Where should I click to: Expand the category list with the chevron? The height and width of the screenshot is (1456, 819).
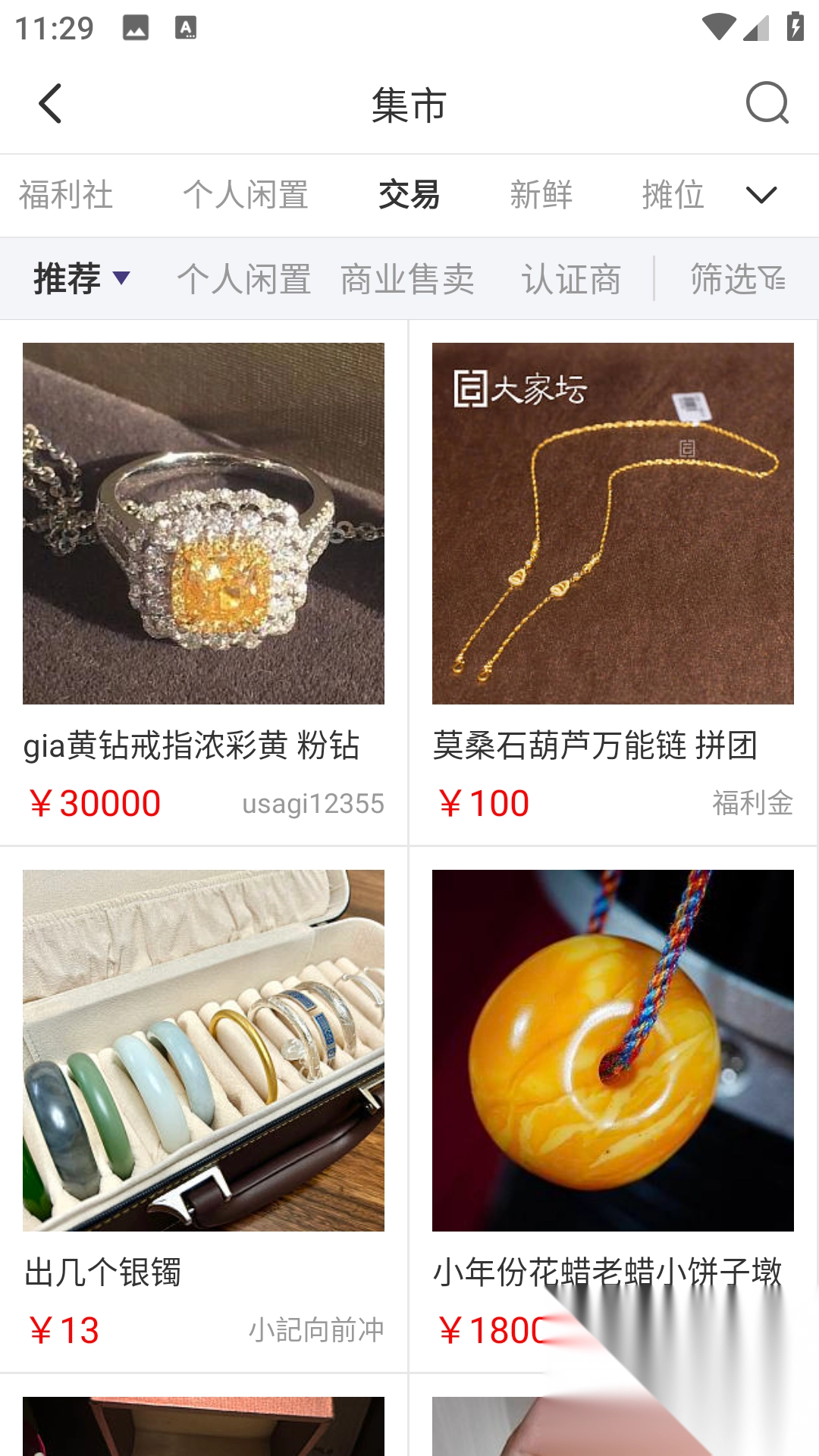click(x=760, y=195)
